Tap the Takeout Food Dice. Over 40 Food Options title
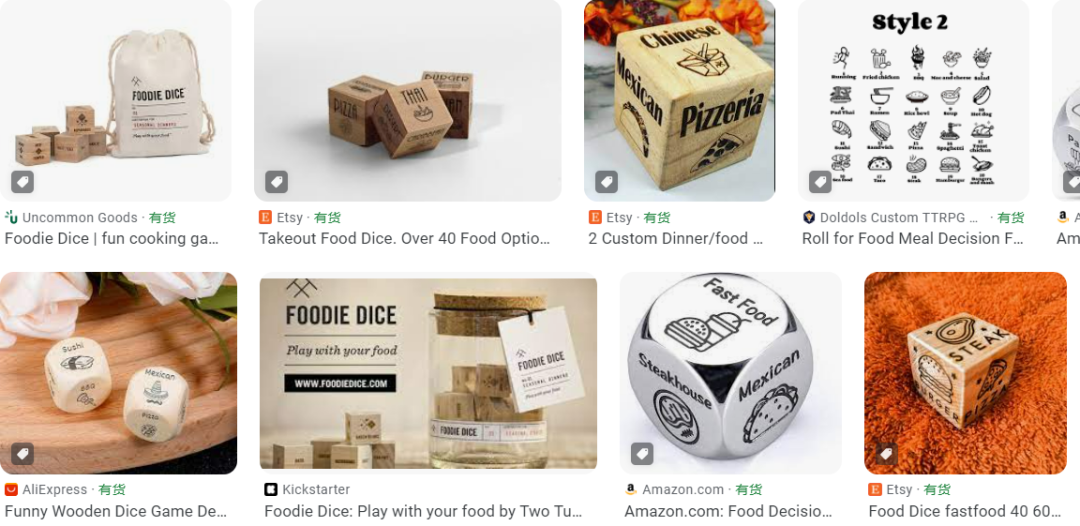Screen dimensions: 1080x526 point(404,239)
